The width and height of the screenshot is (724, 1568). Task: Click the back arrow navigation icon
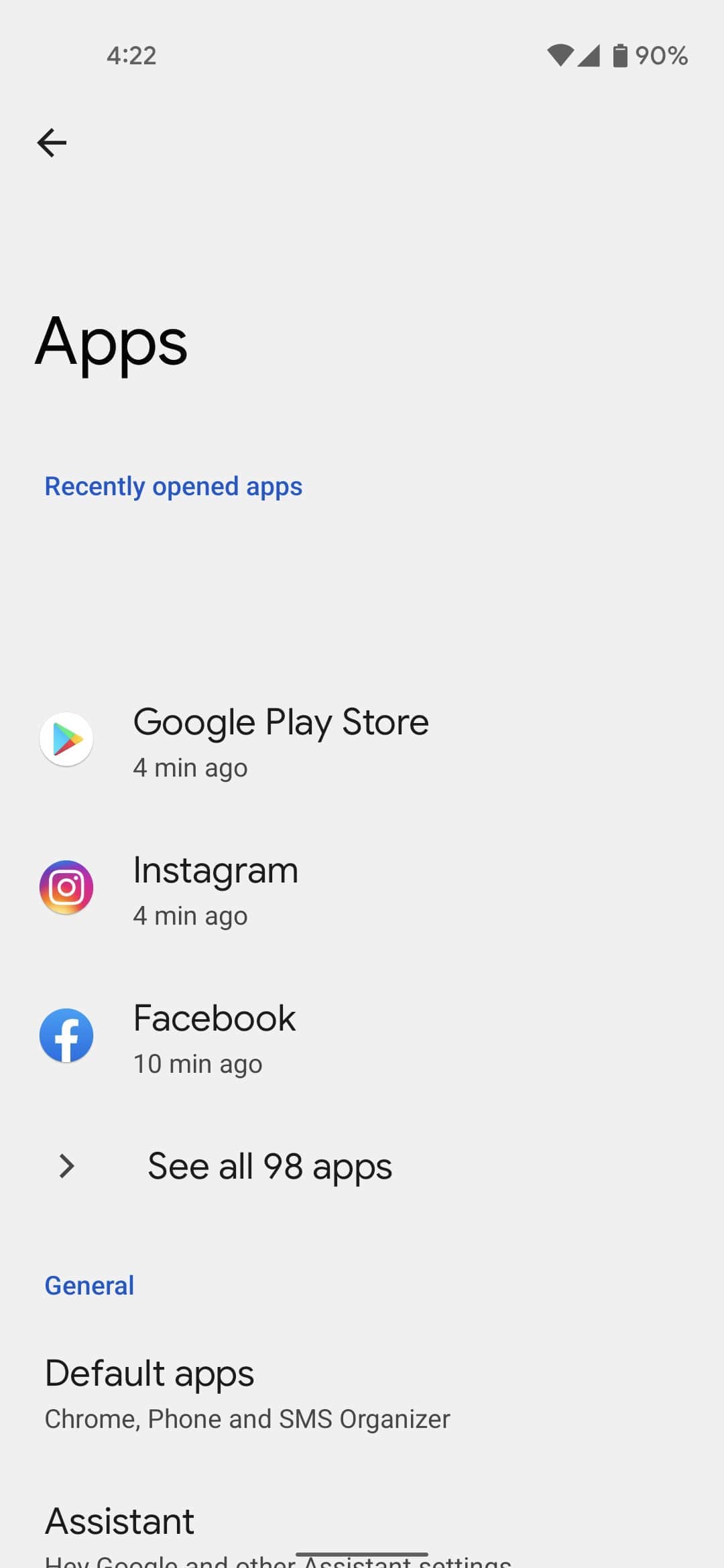51,142
